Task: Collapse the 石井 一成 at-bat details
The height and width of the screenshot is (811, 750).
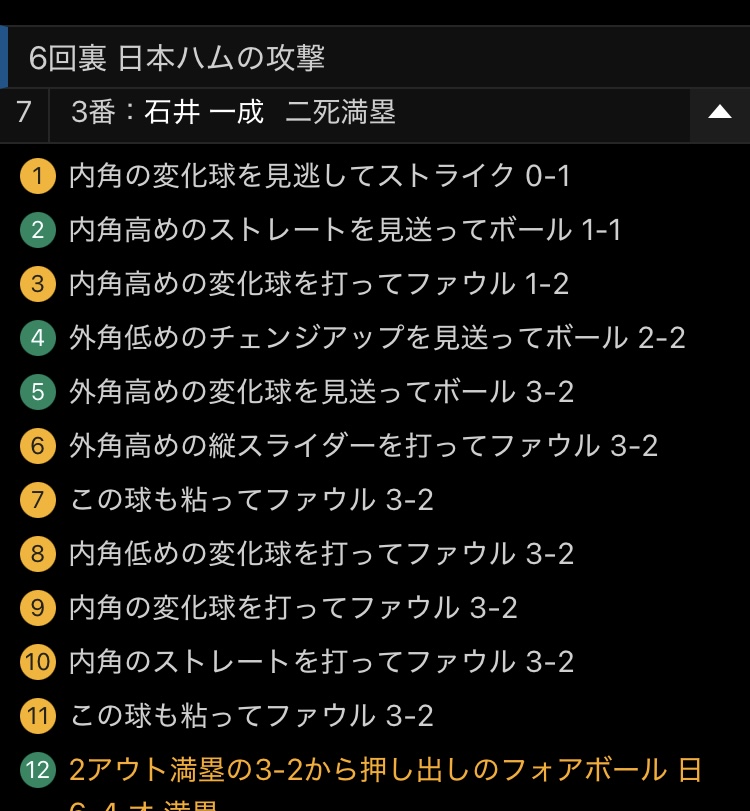Action: click(719, 112)
